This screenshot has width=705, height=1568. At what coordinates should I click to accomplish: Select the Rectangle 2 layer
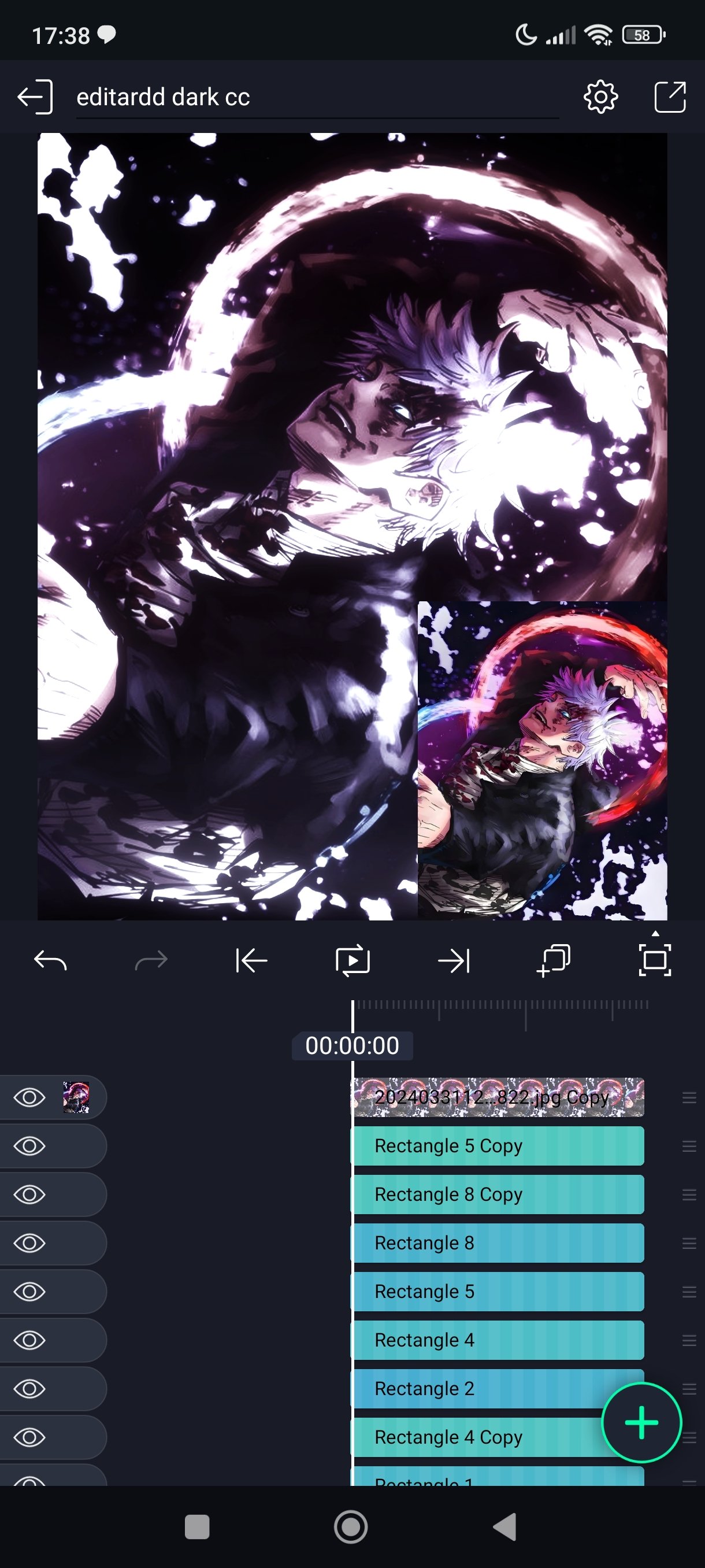[x=474, y=1389]
